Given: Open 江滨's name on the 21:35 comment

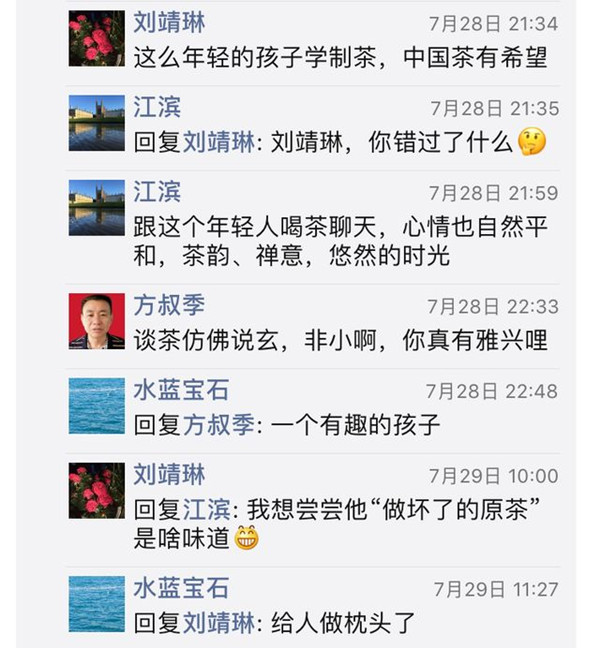Looking at the screenshot, I should 157,107.
